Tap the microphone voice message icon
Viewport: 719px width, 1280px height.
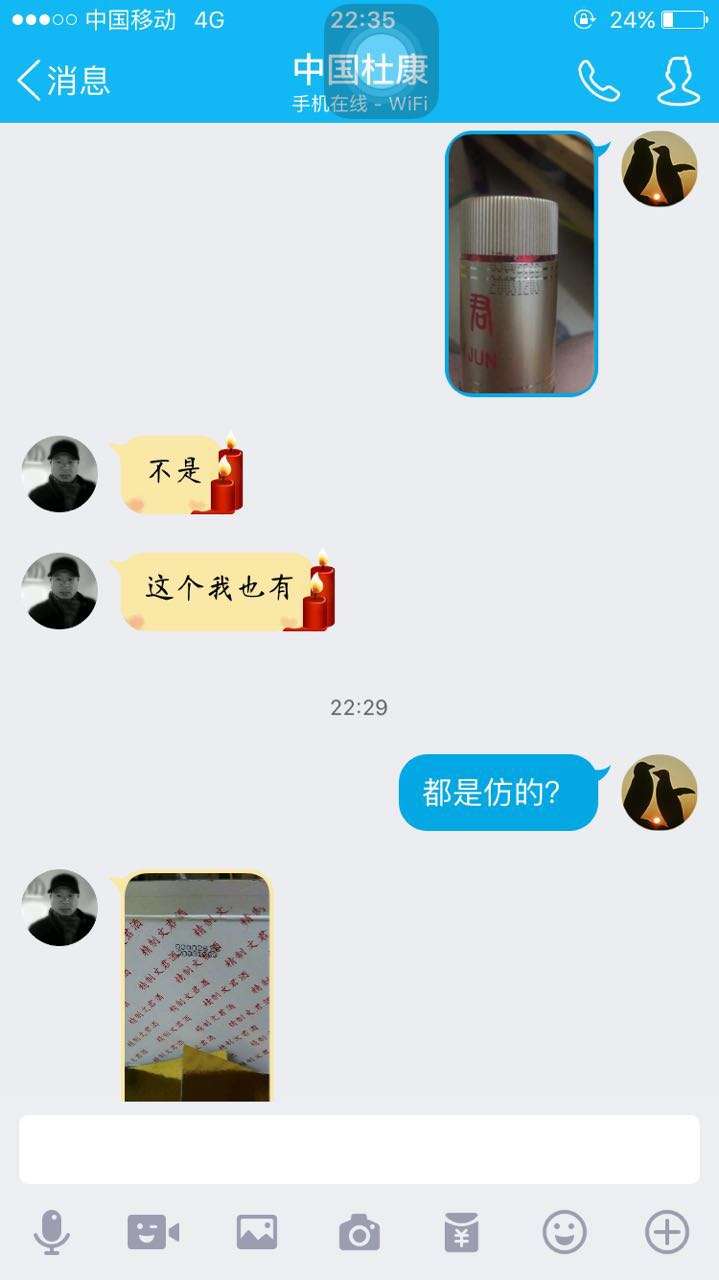52,1232
